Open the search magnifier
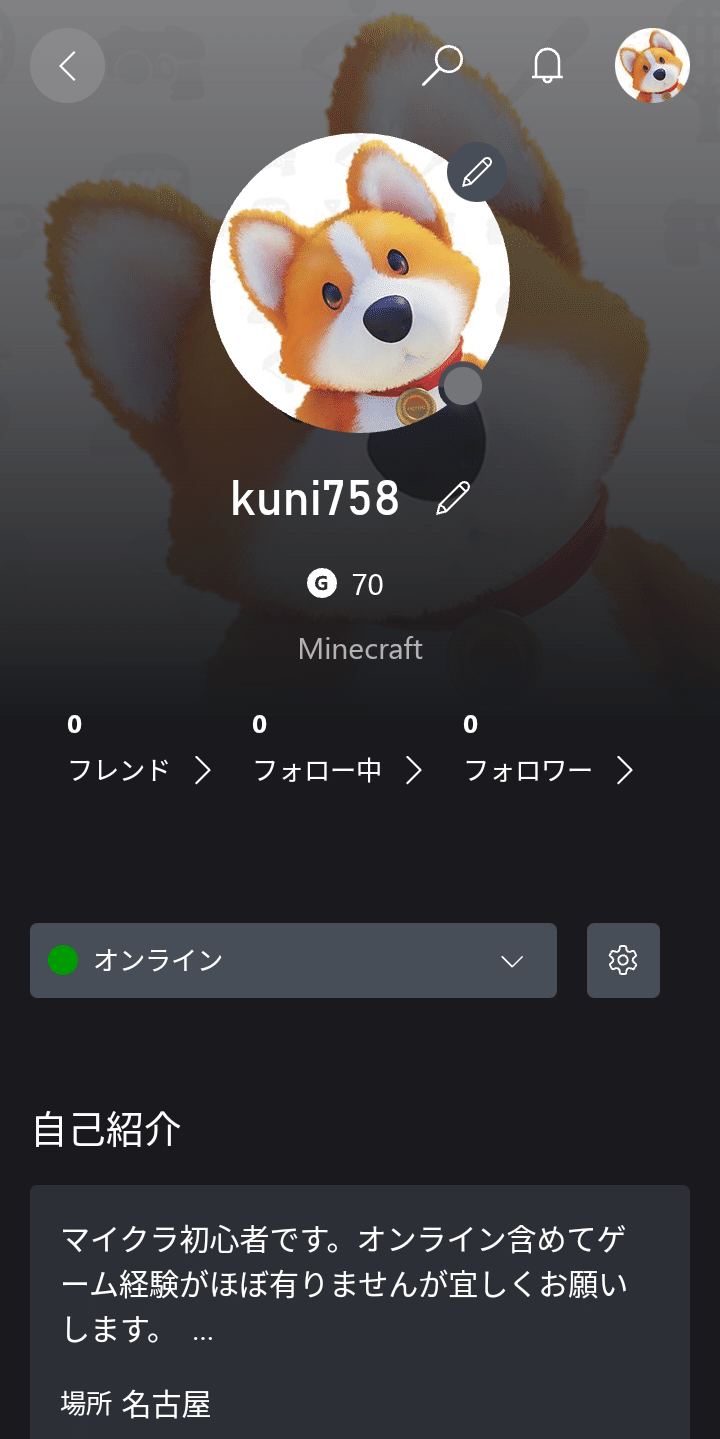Viewport: 720px width, 1439px height. coord(442,66)
